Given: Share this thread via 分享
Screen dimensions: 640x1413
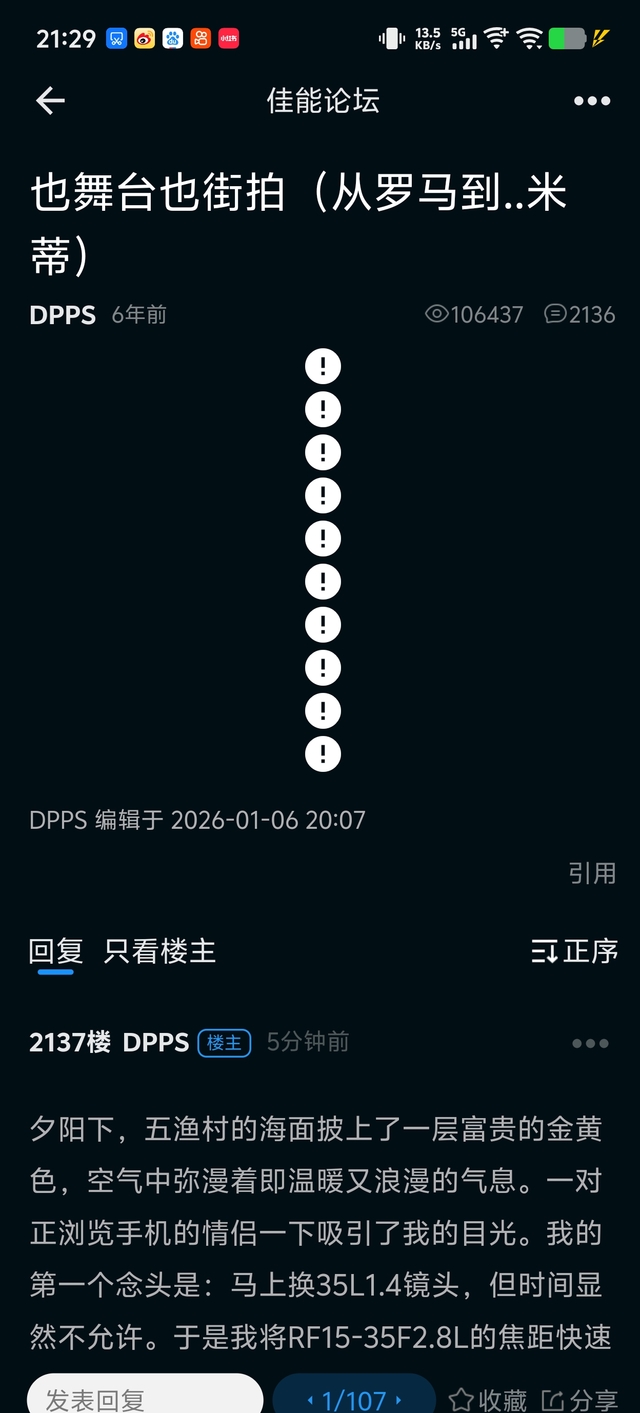Looking at the screenshot, I should pos(579,1399).
